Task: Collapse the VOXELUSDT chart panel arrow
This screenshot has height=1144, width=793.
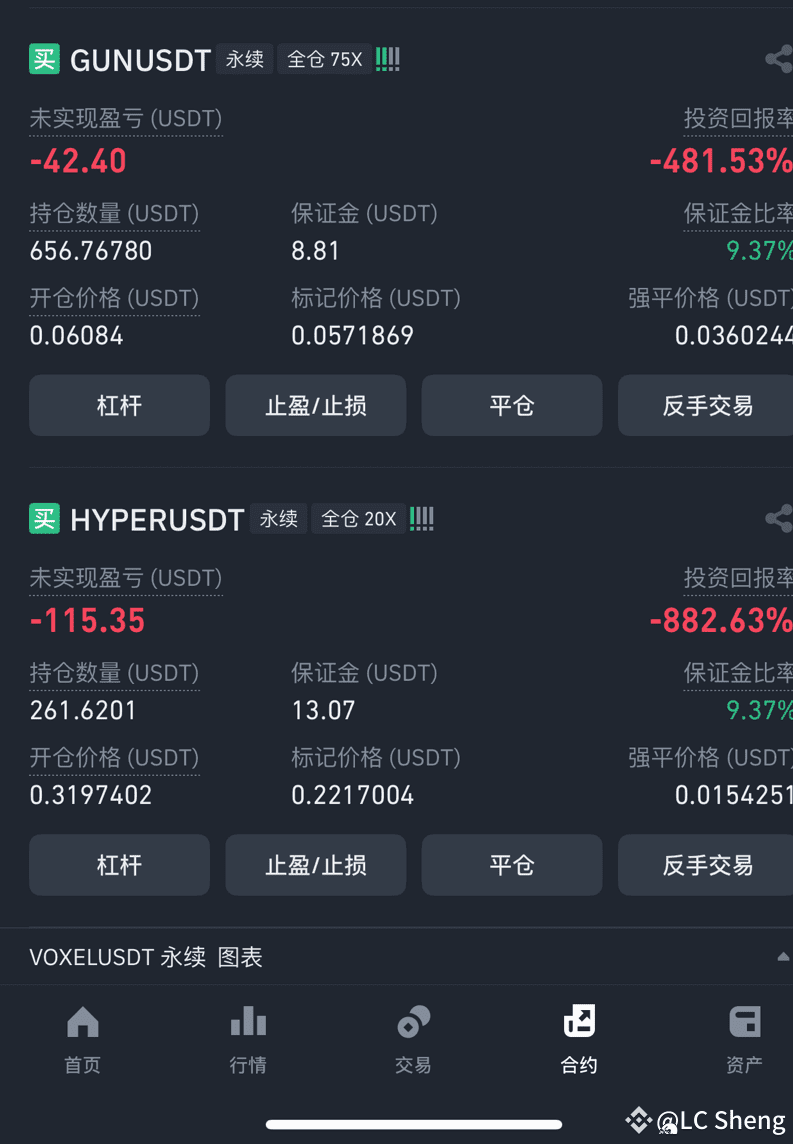Action: [781, 956]
